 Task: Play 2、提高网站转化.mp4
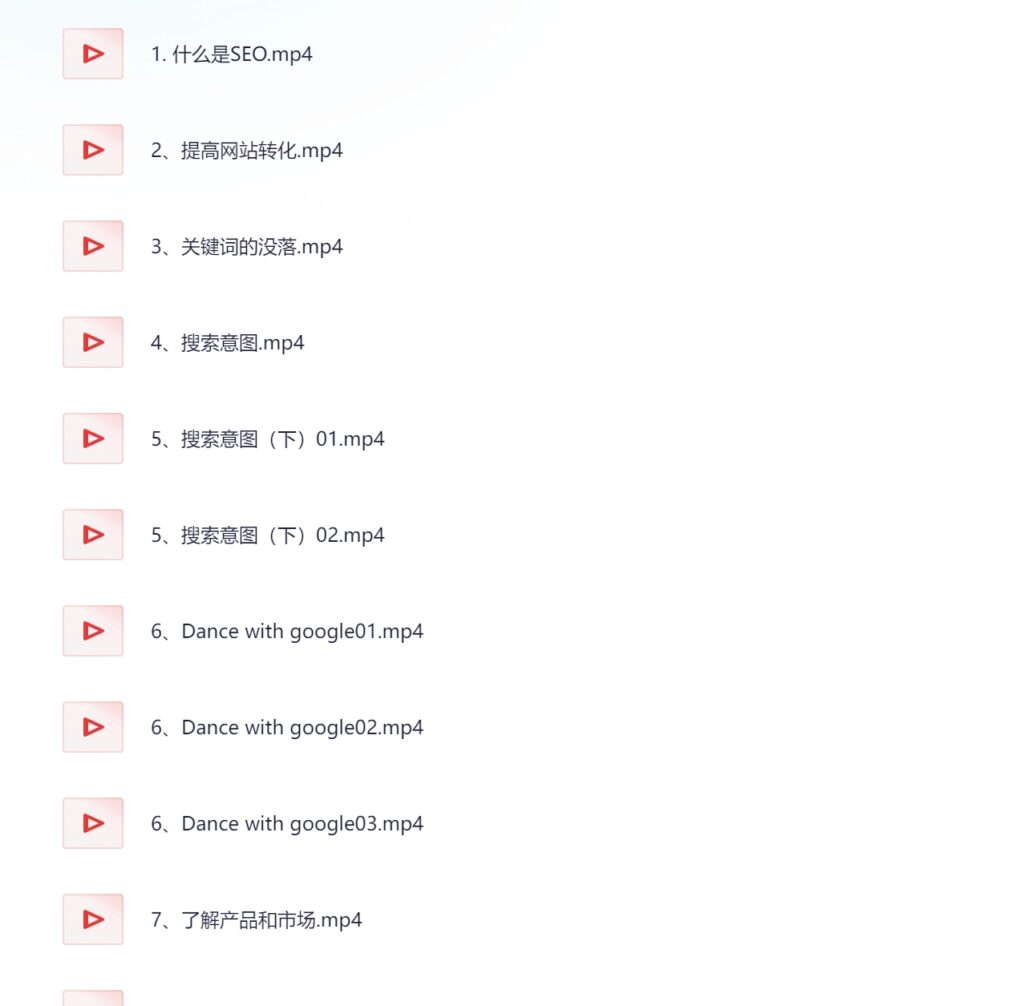(246, 150)
